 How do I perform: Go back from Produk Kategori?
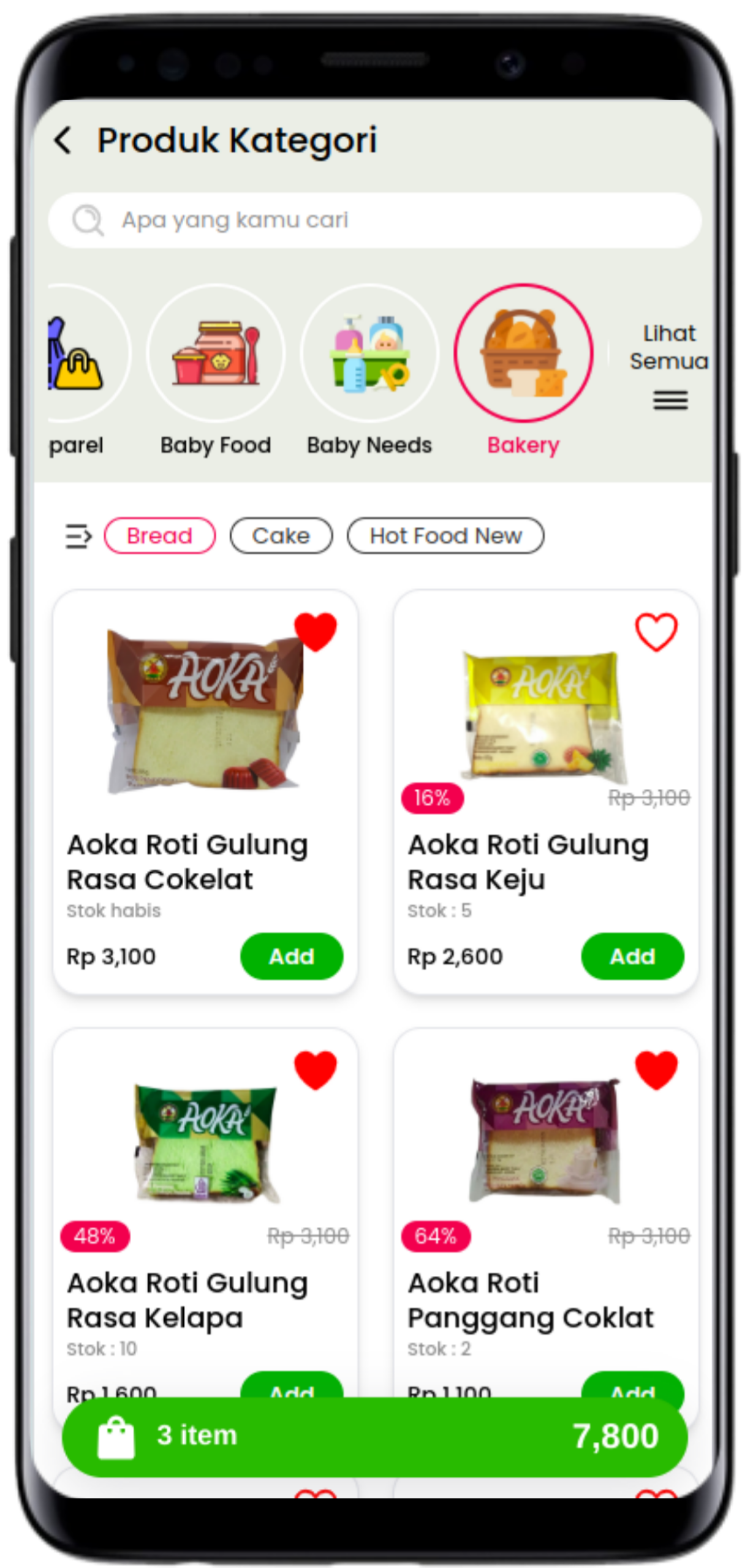[63, 140]
